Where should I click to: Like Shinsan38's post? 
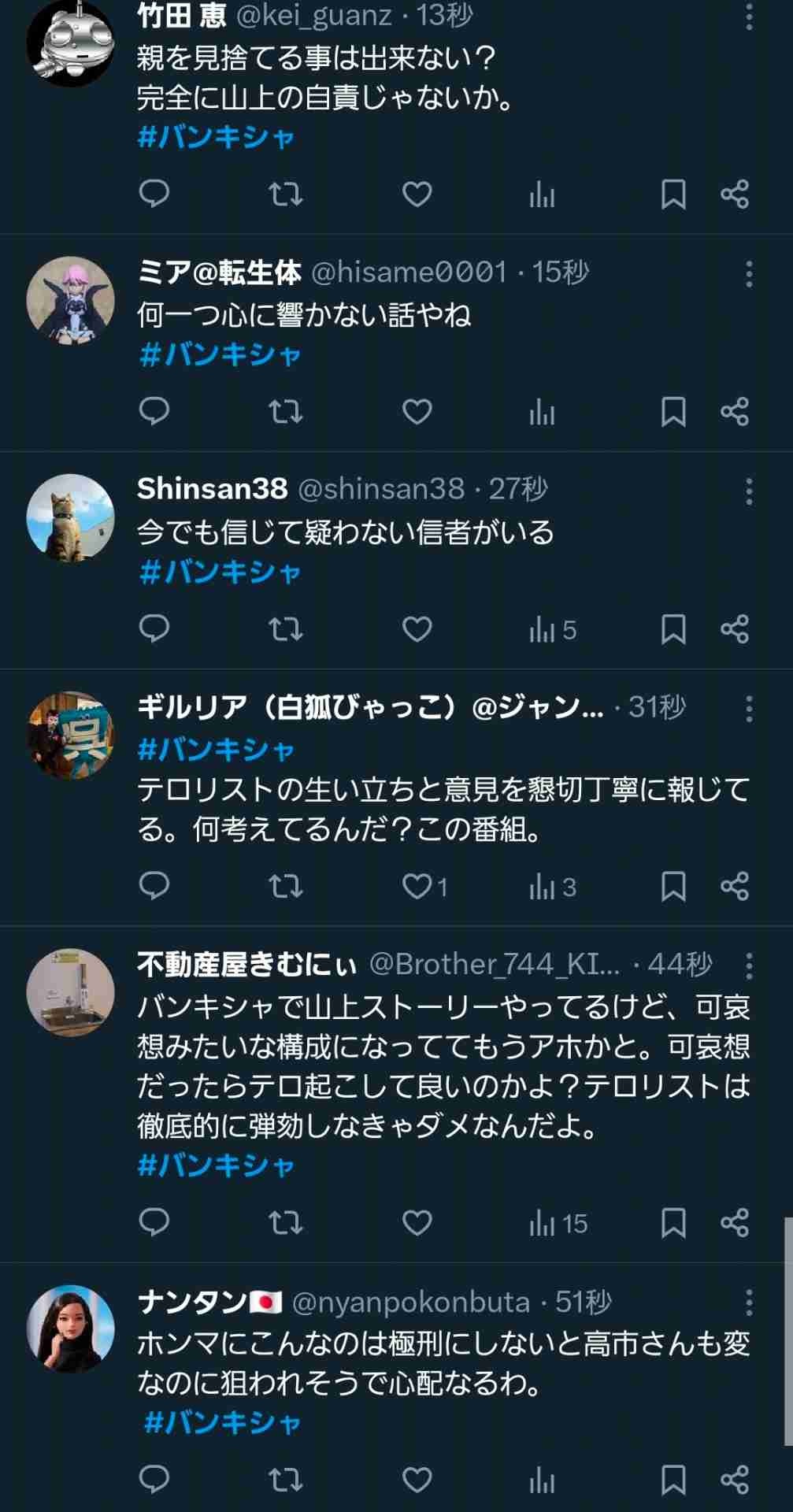pyautogui.click(x=417, y=628)
